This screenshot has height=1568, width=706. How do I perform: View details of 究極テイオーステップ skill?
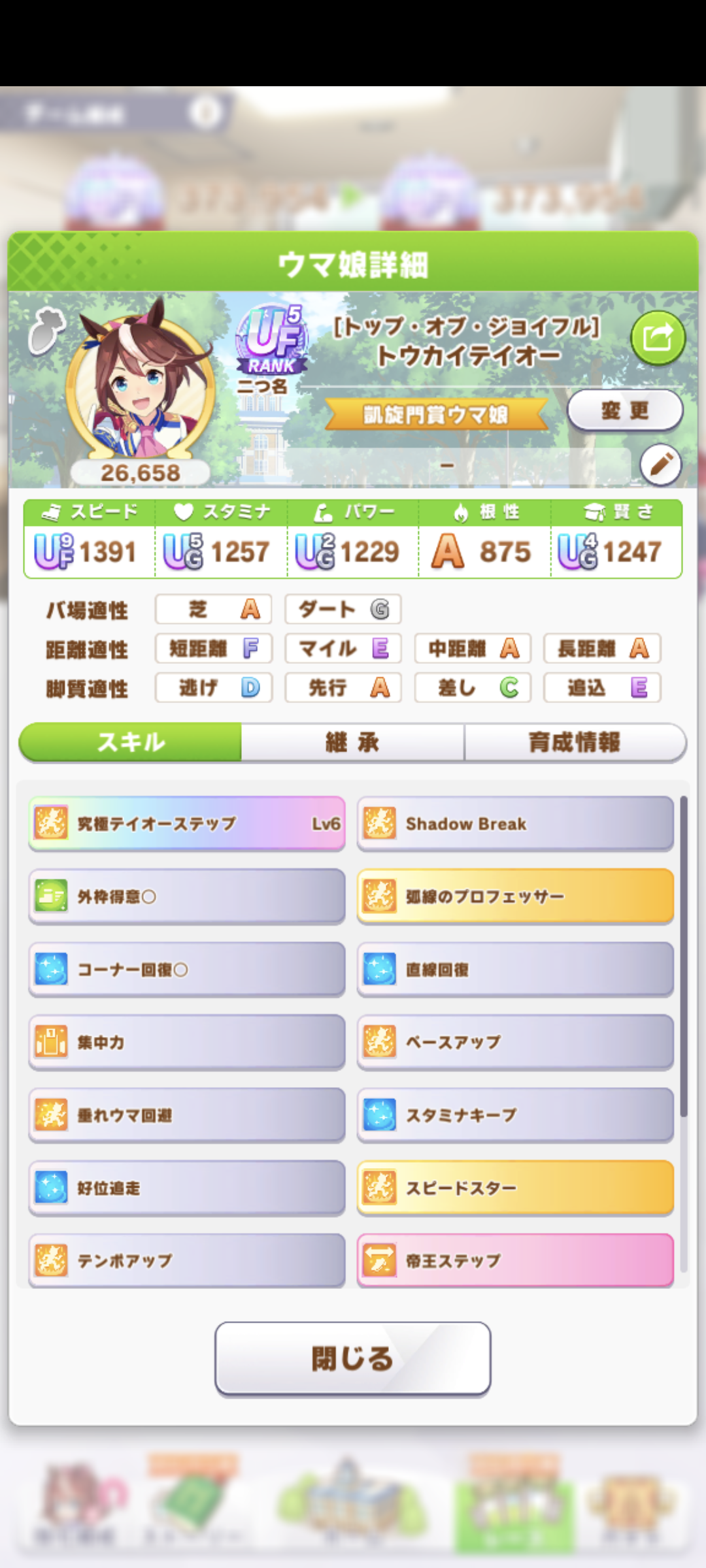pos(187,823)
